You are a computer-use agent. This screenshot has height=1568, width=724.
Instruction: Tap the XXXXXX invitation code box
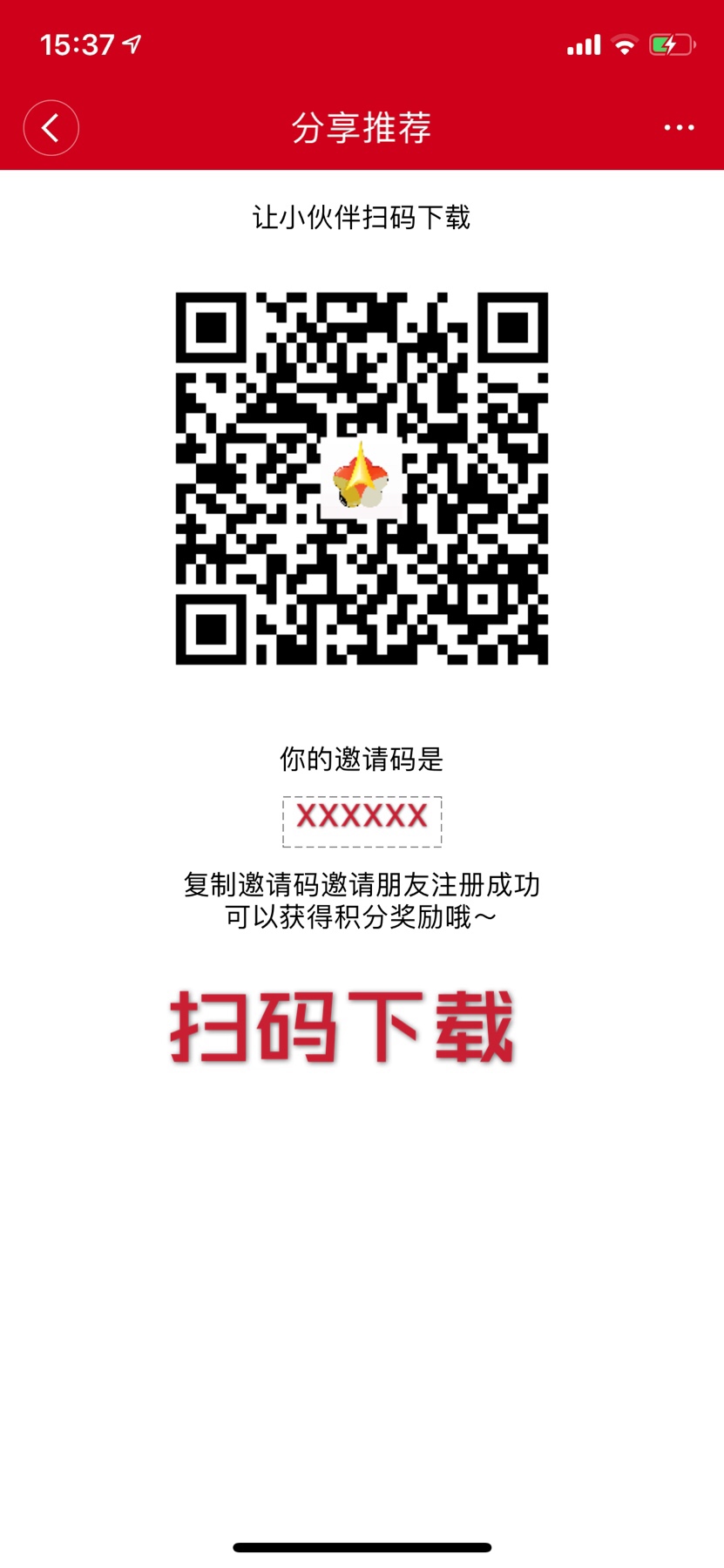(362, 821)
